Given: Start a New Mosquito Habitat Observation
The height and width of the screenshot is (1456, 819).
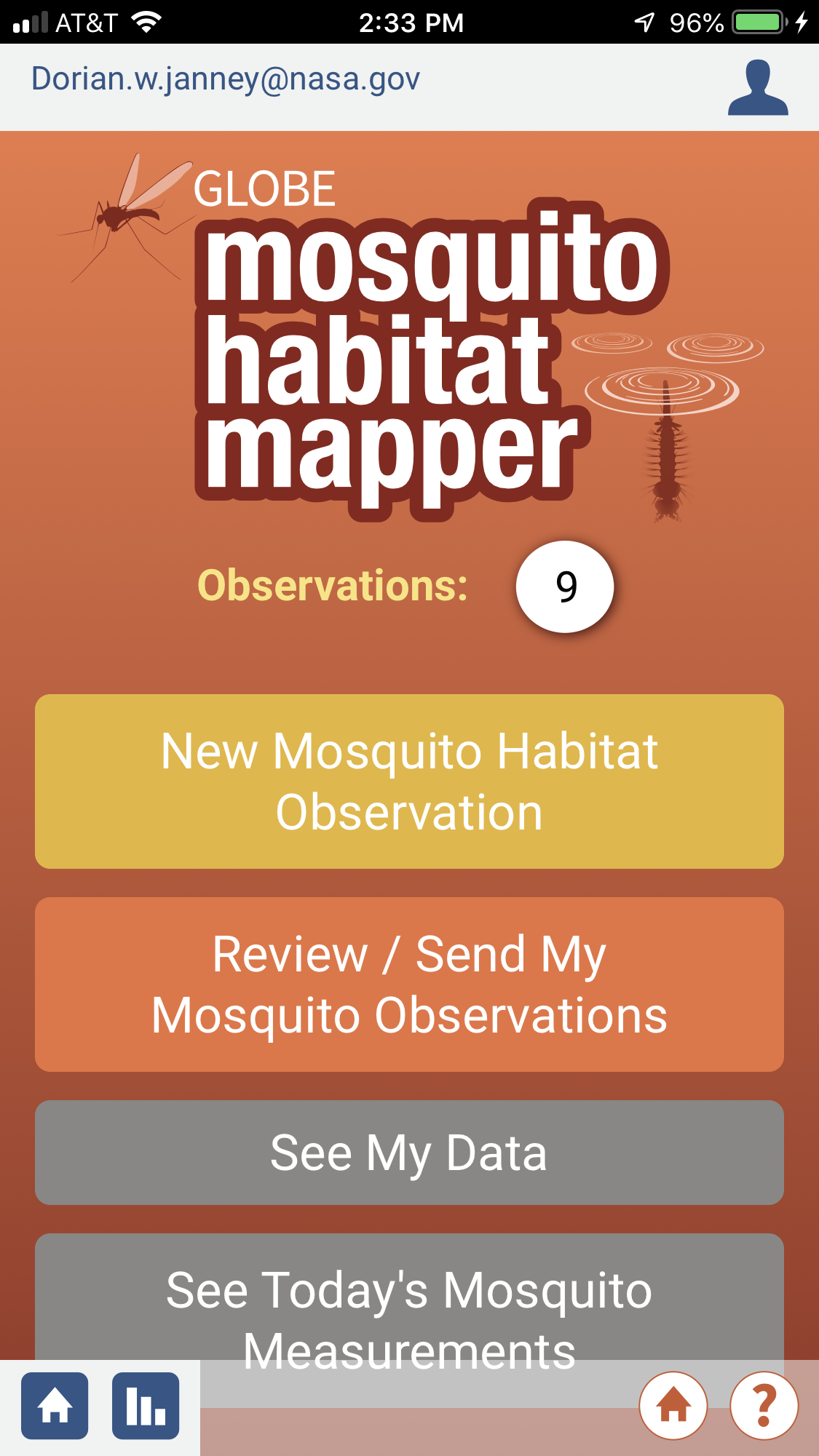Looking at the screenshot, I should [409, 781].
